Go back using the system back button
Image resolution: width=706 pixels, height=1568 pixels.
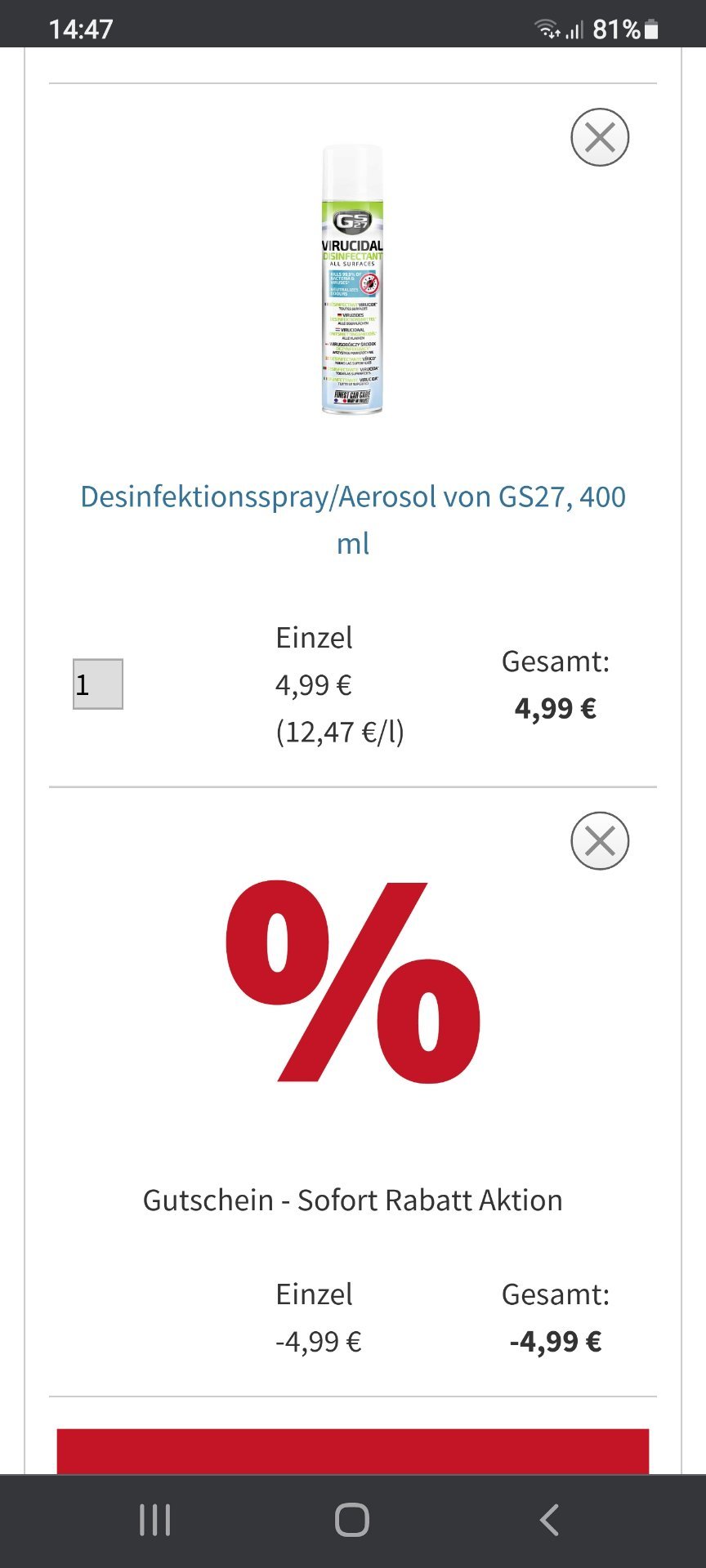(550, 1521)
